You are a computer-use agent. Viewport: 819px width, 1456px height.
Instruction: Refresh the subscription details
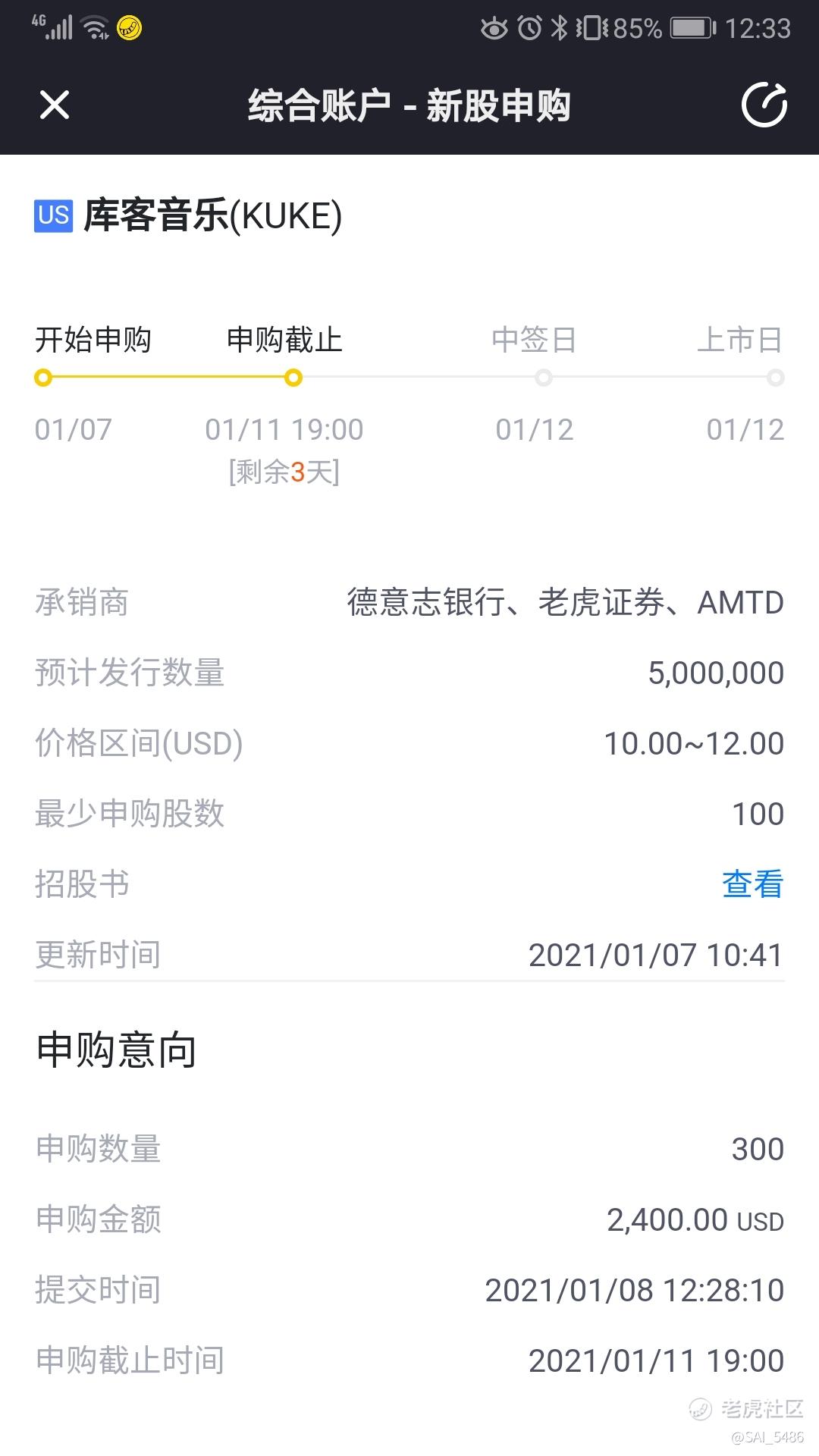click(x=764, y=105)
